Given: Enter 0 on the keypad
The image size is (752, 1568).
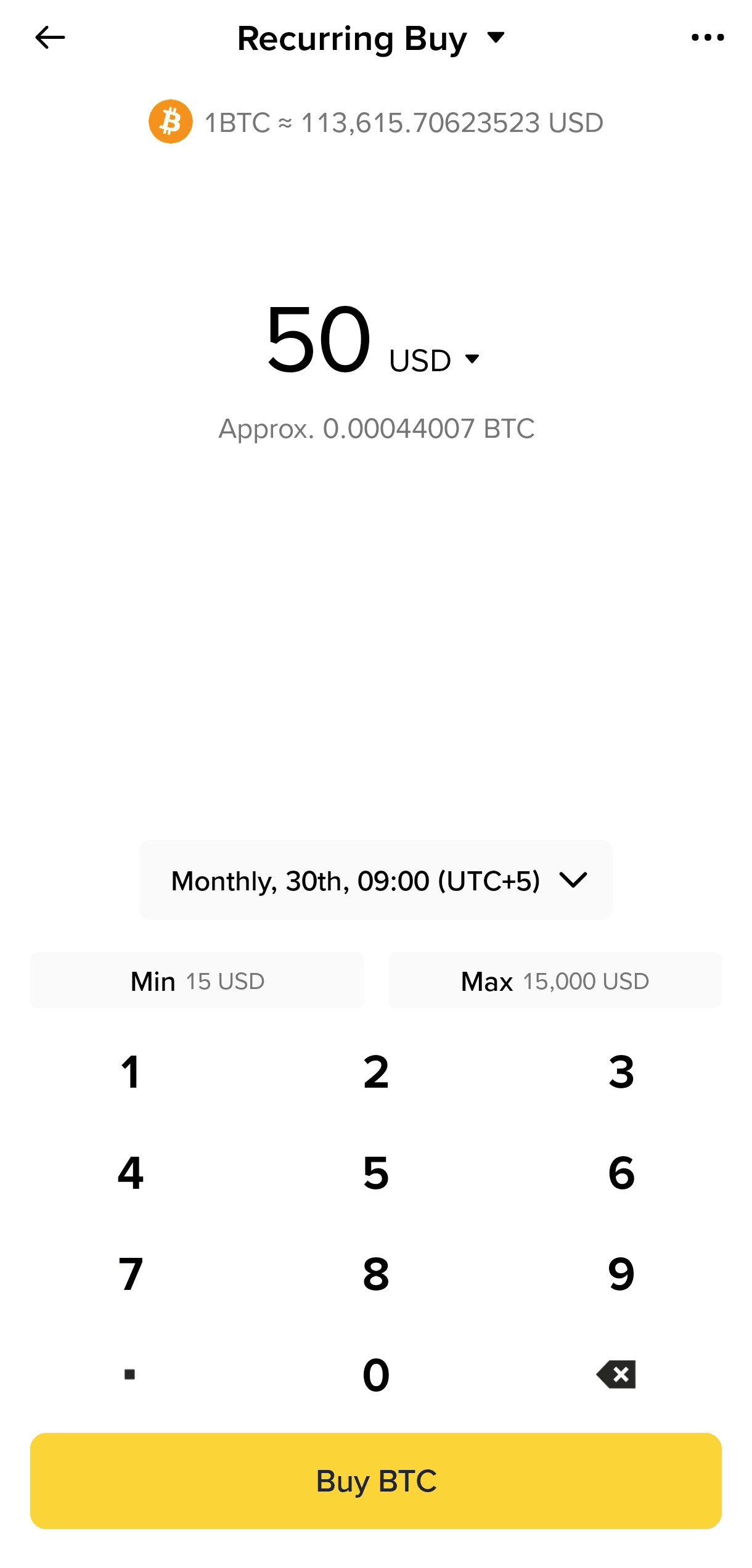Looking at the screenshot, I should click(376, 1374).
